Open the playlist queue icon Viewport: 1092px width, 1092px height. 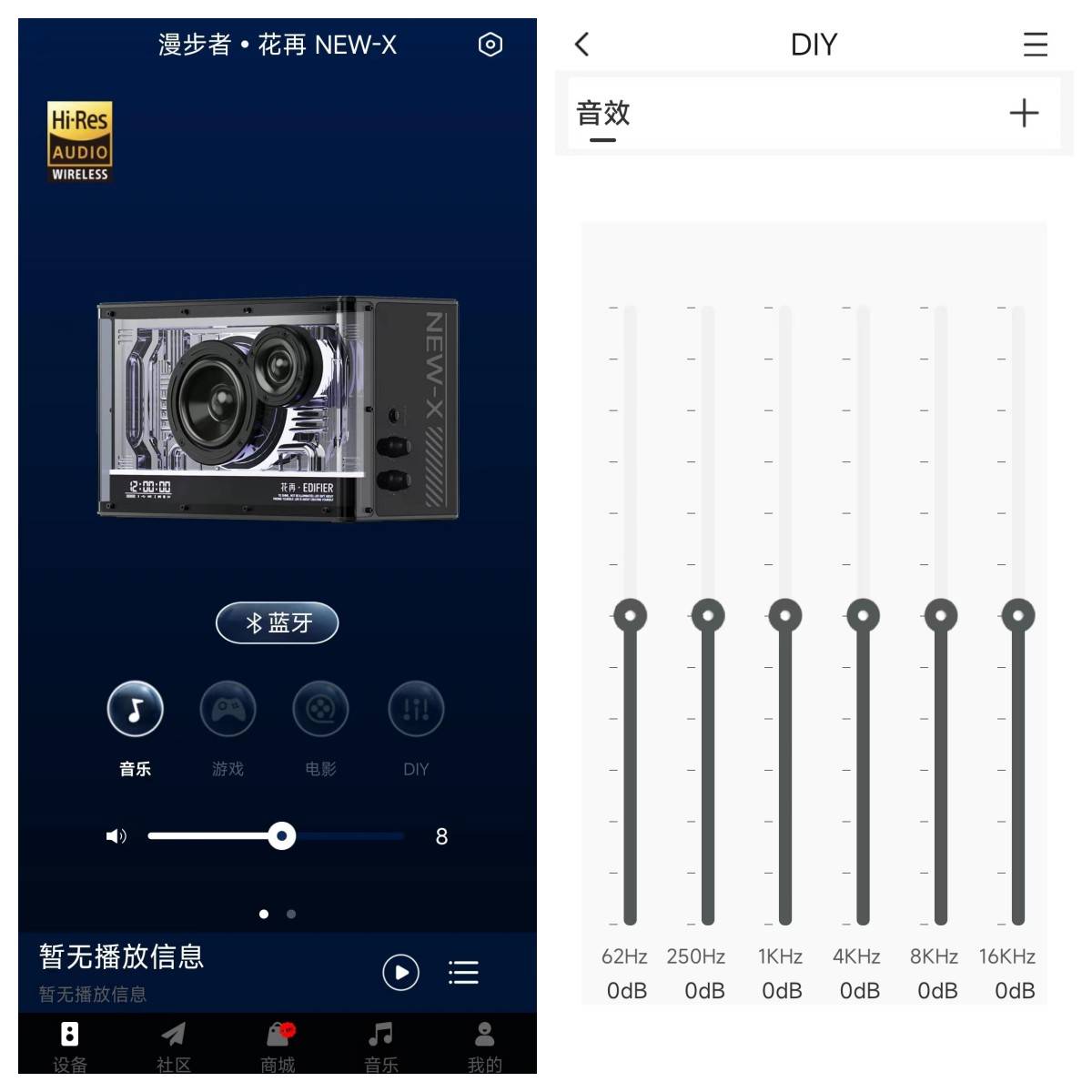coord(463,972)
